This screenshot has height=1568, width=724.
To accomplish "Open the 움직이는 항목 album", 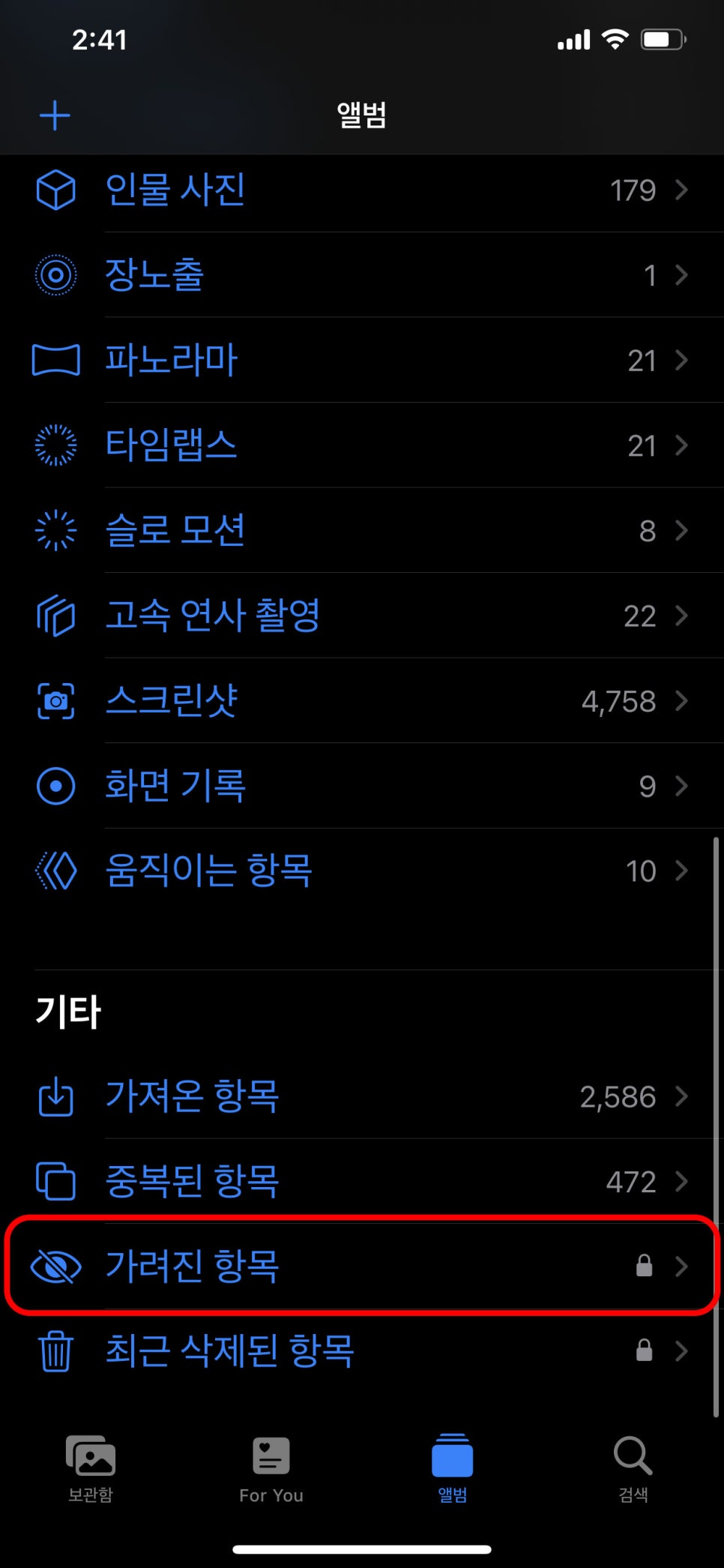I will 362,871.
